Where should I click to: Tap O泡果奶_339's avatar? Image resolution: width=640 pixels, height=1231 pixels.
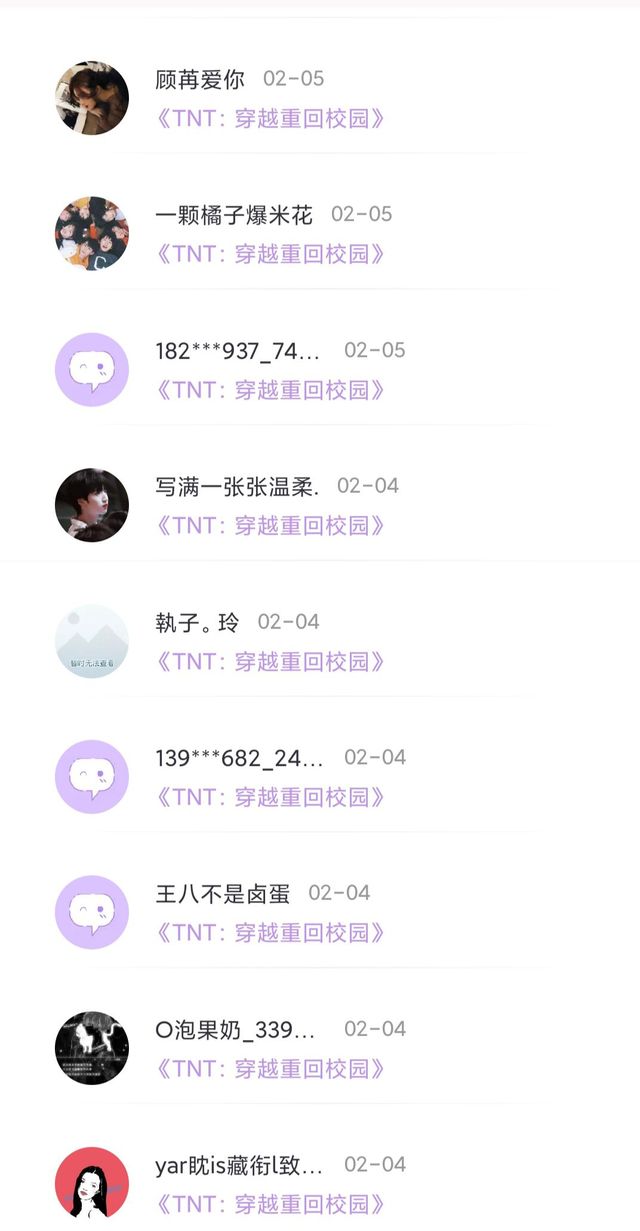coord(92,1048)
